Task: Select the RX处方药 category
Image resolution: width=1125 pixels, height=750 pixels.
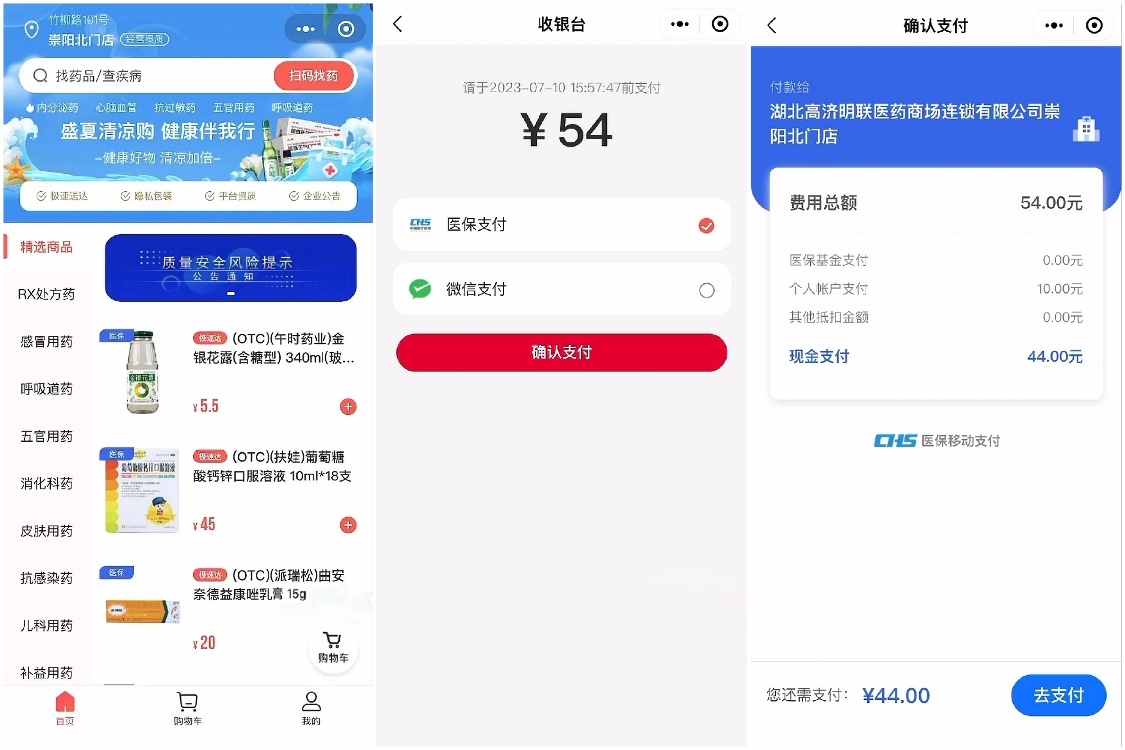Action: tap(46, 294)
